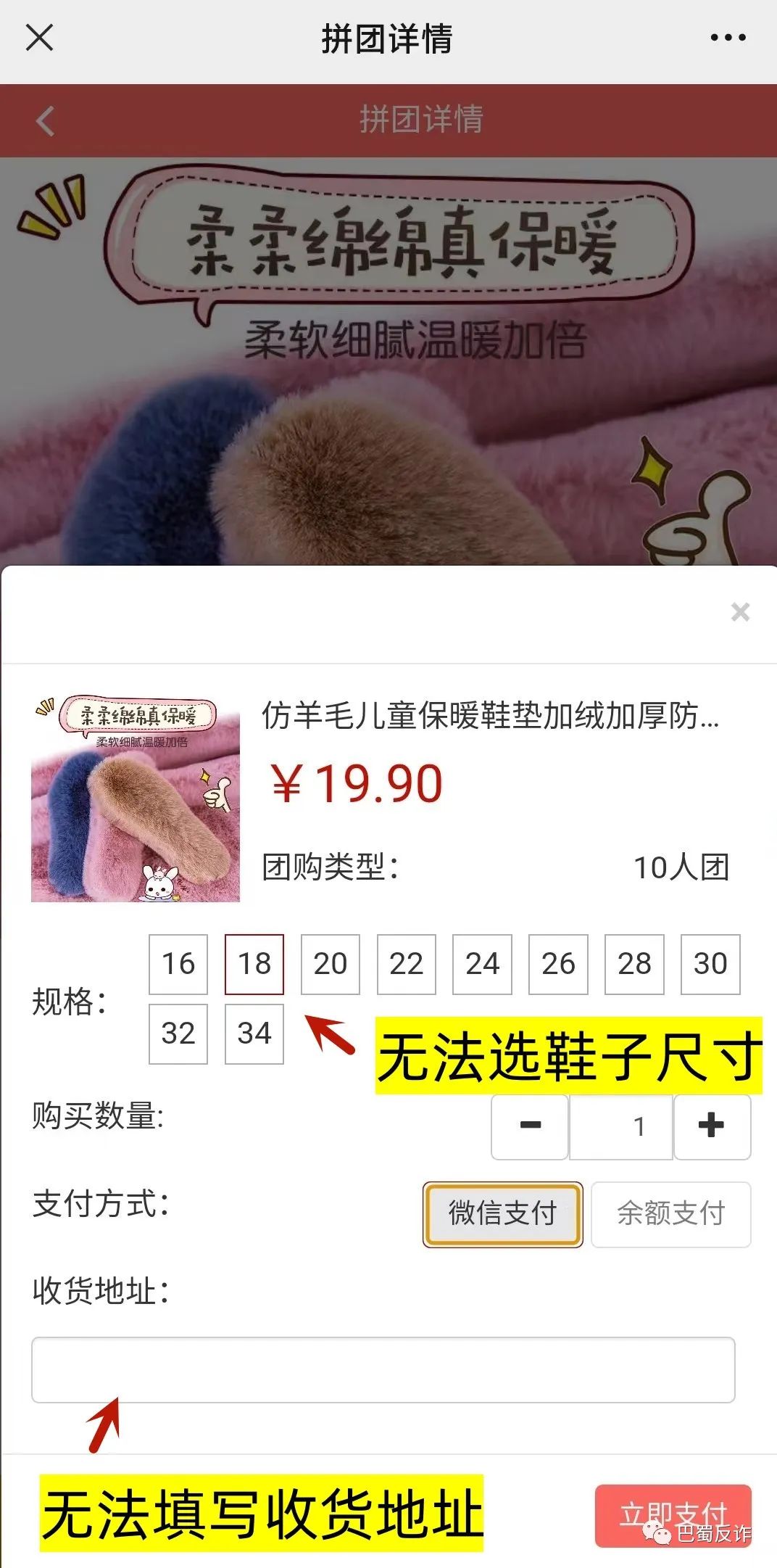
Task: Select size 18
Action: 254,964
